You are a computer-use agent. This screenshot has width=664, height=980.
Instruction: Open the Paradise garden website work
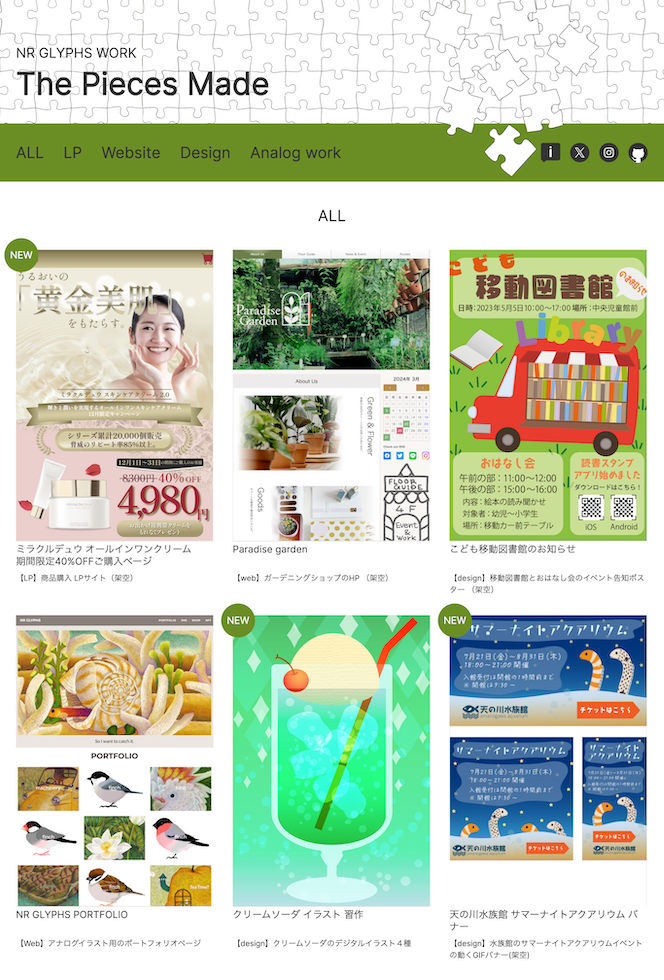coord(331,395)
